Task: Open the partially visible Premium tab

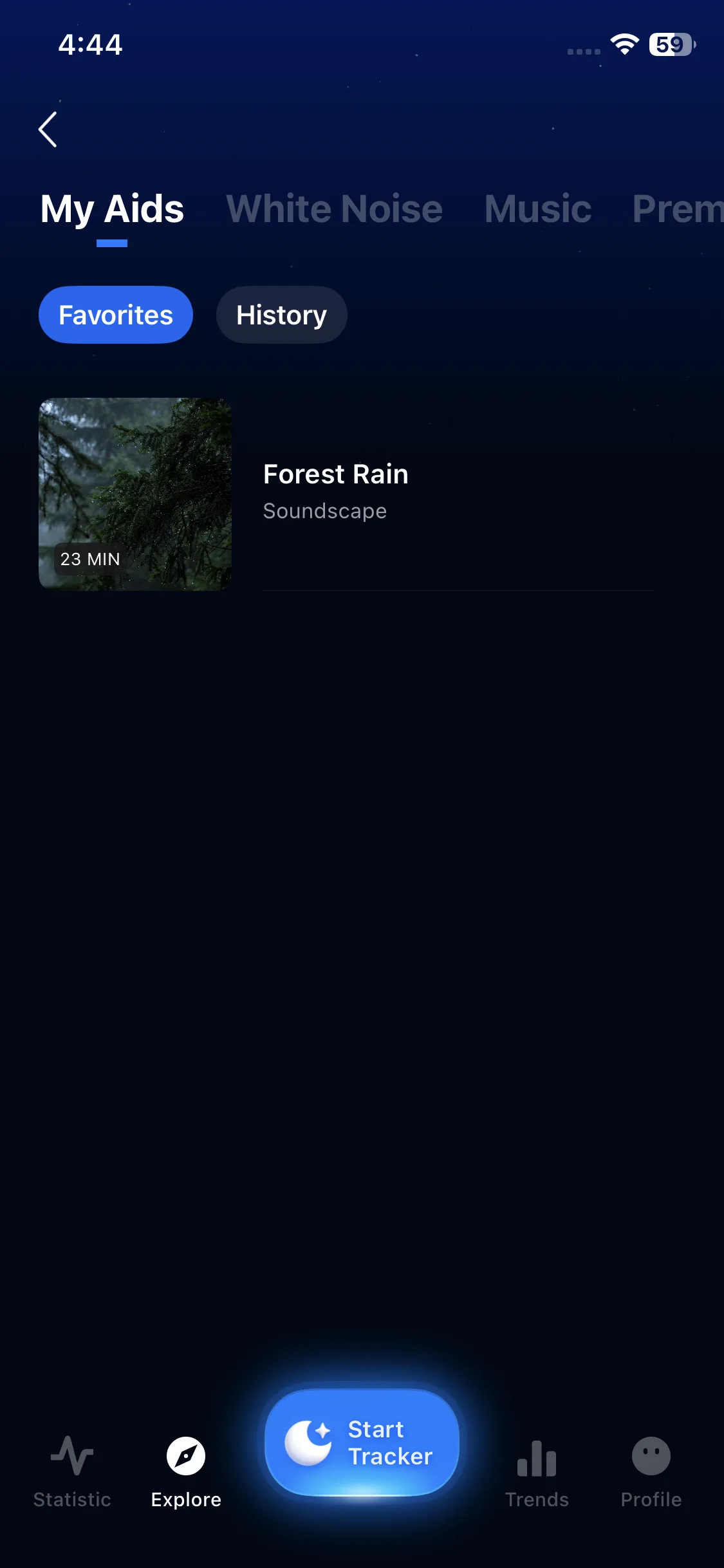Action: coord(678,209)
